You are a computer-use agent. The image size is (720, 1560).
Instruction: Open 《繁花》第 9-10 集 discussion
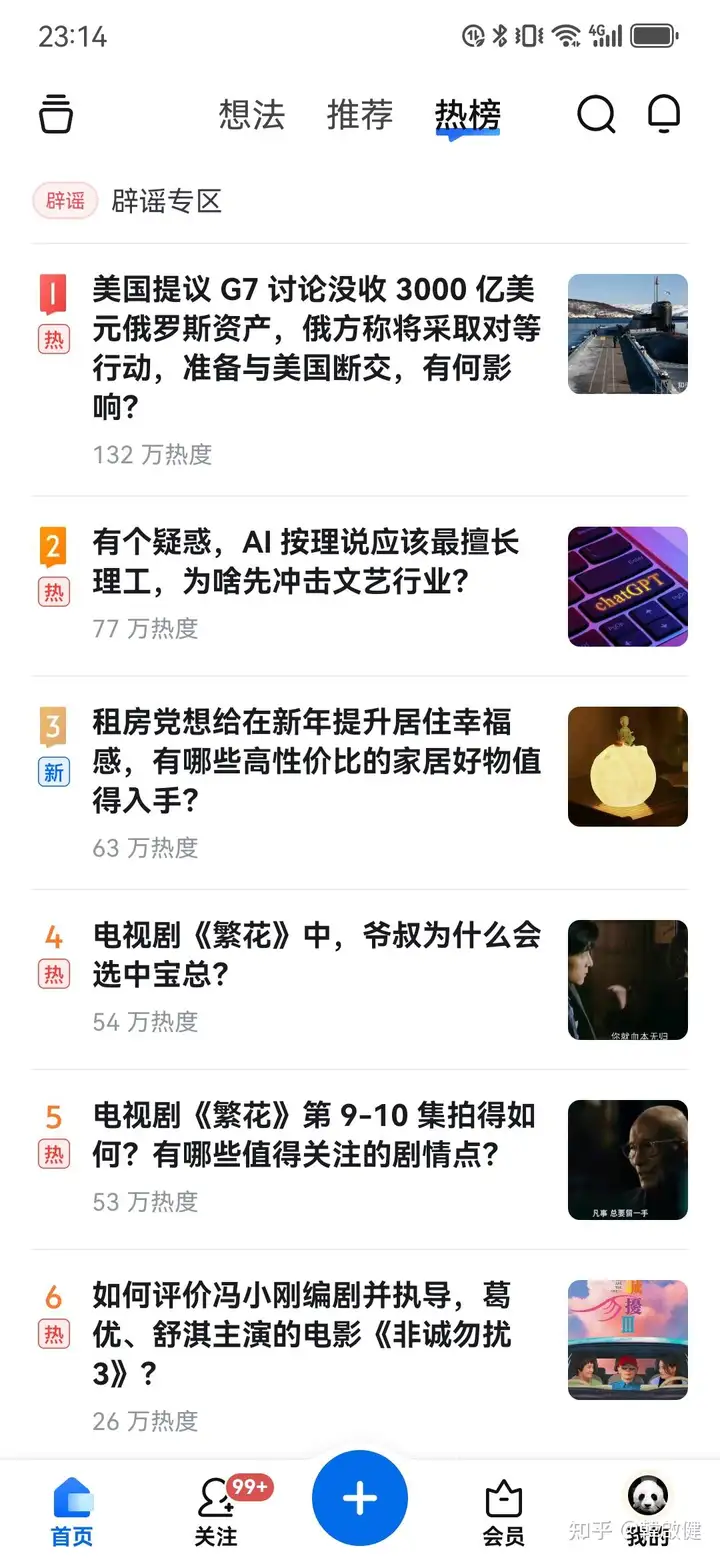314,1135
